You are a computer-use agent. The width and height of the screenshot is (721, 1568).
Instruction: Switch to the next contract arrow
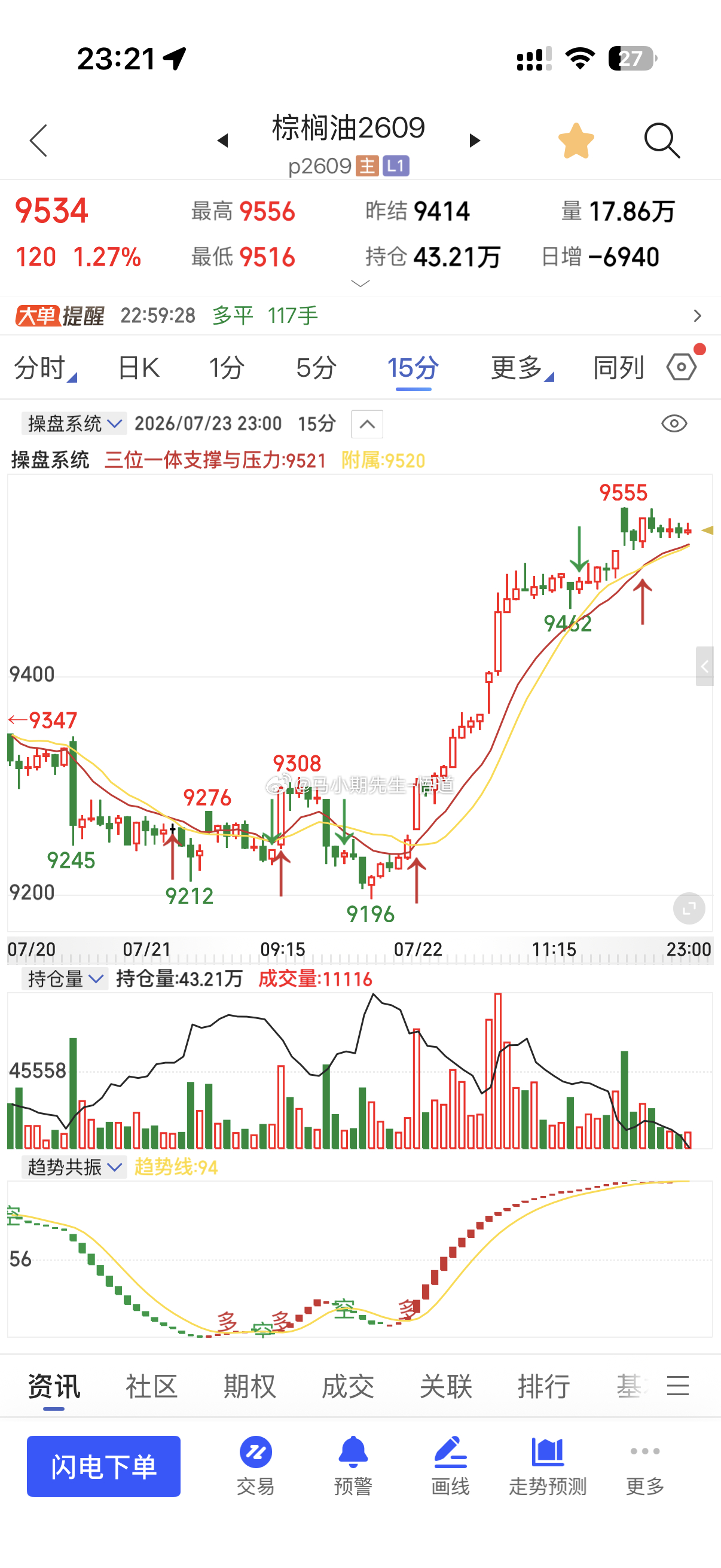pyautogui.click(x=475, y=141)
